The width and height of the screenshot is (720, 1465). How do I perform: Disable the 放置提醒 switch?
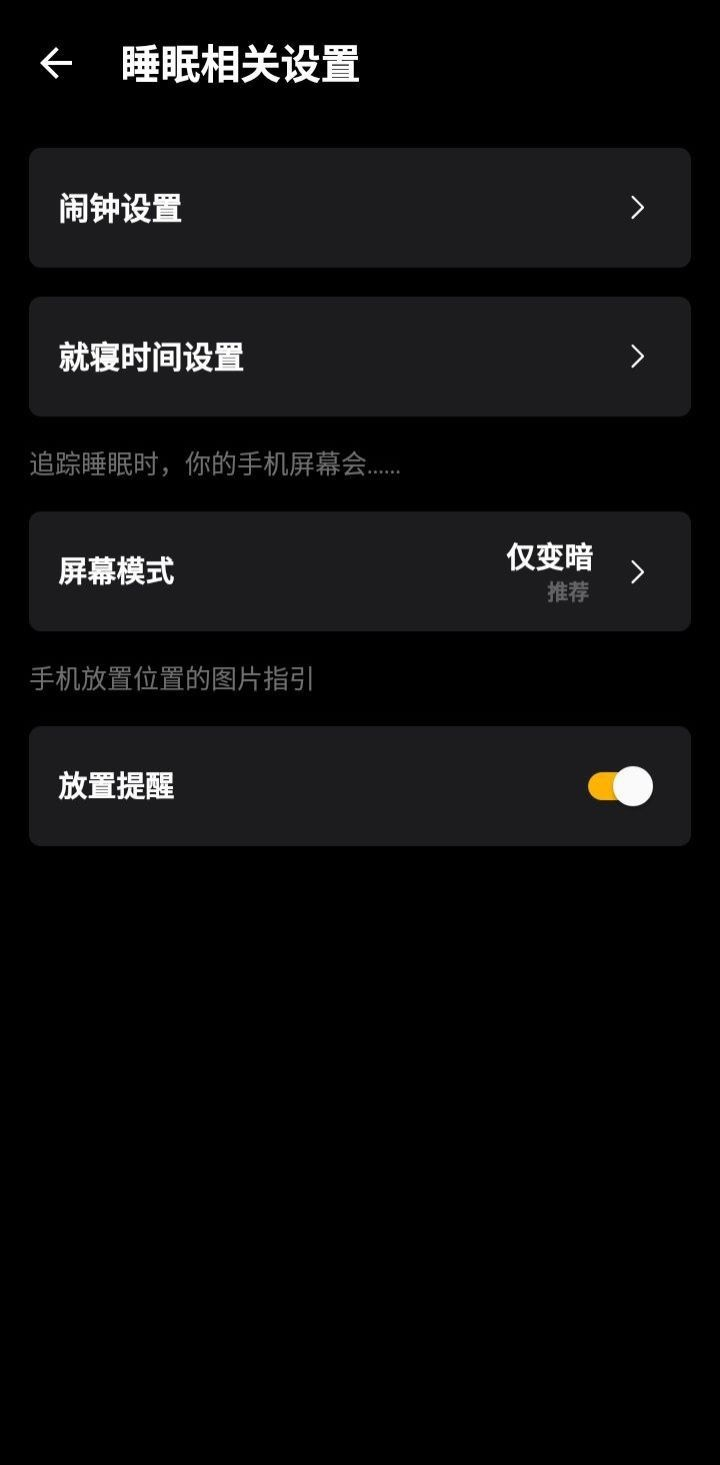pos(620,787)
